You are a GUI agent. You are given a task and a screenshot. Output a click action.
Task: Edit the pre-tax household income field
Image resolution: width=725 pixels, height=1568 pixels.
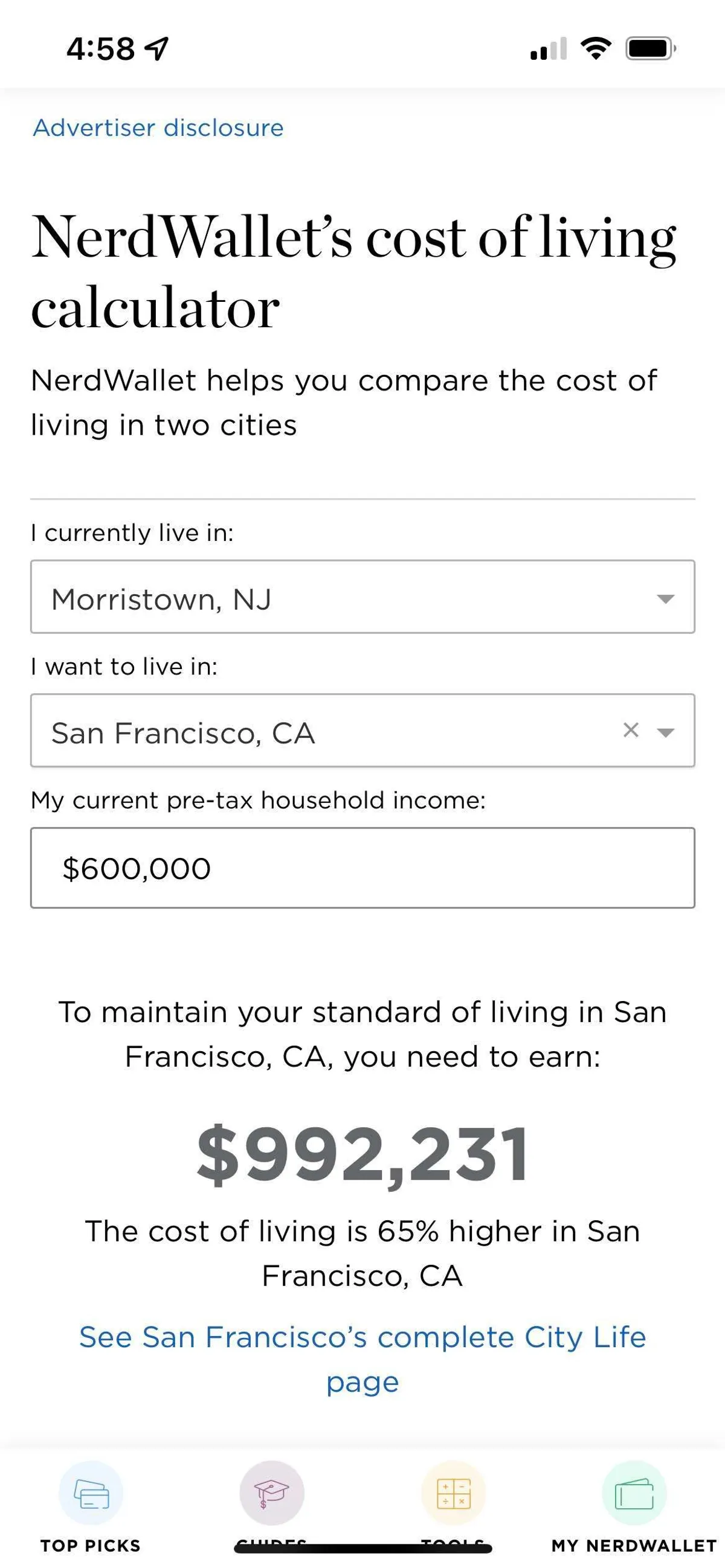click(362, 868)
